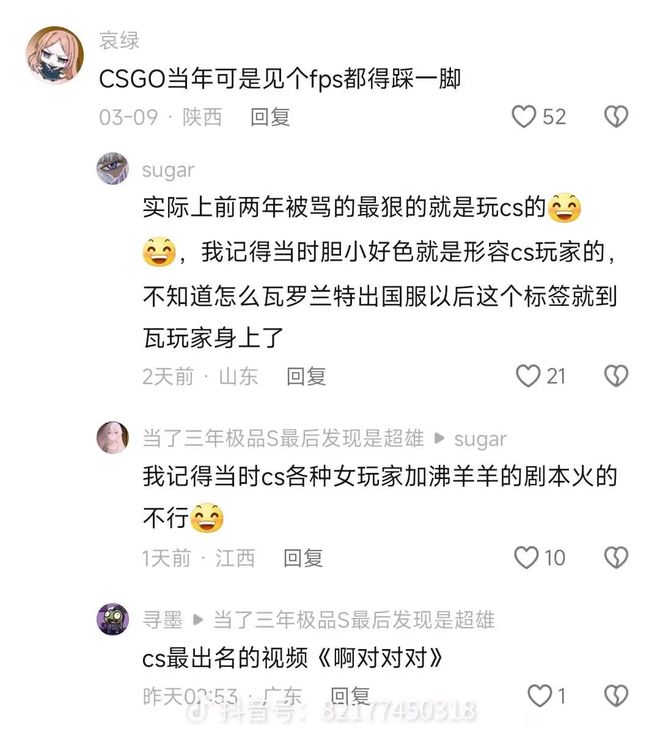Viewport: 660px width, 739px height.
Task: Open username 当了三年极品S最后发现是超雄 profile
Action: point(283,438)
